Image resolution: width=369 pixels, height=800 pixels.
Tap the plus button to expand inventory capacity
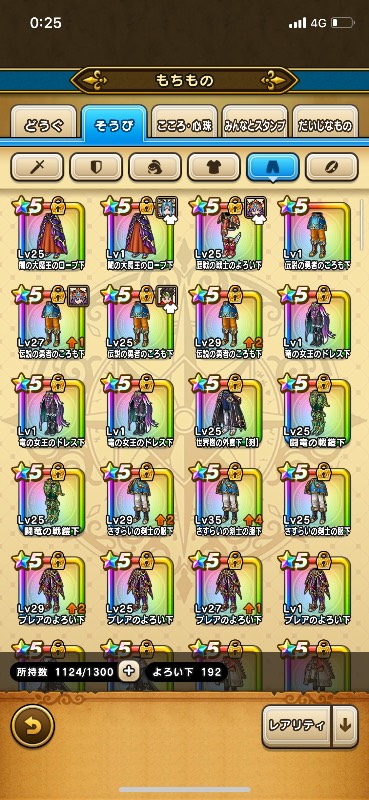tap(129, 671)
